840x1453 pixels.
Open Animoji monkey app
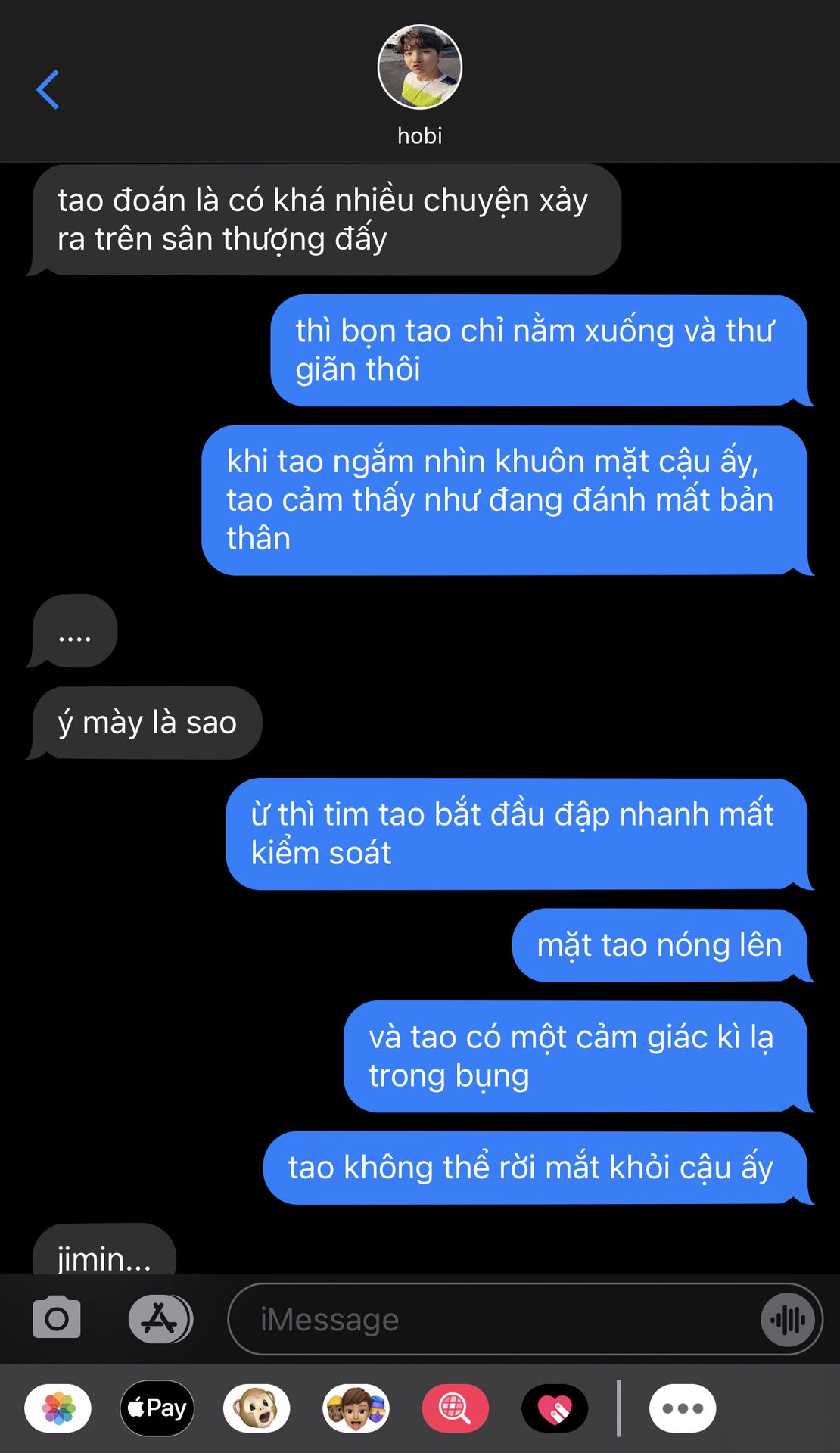click(257, 1408)
